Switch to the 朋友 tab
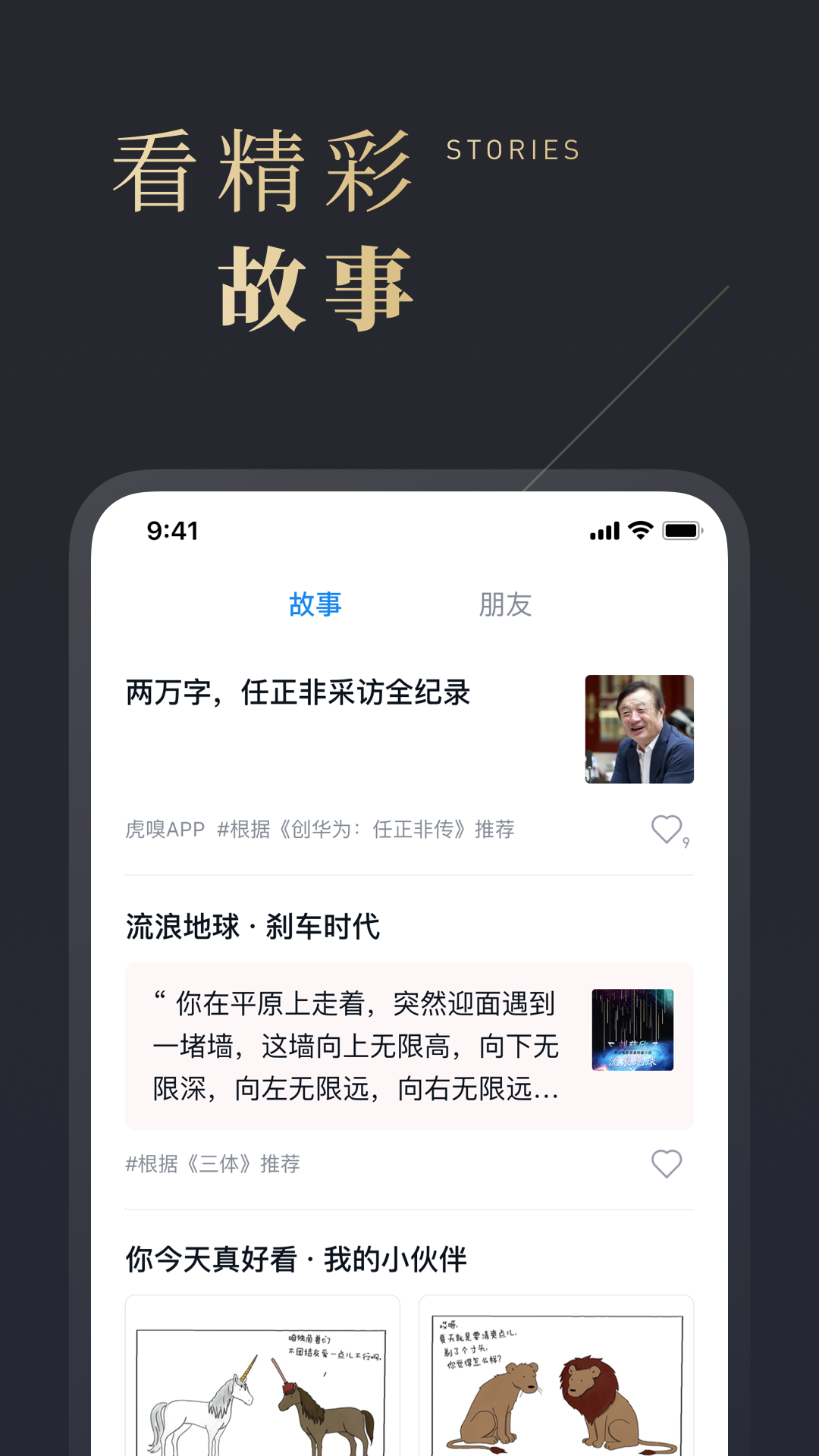 [x=505, y=604]
